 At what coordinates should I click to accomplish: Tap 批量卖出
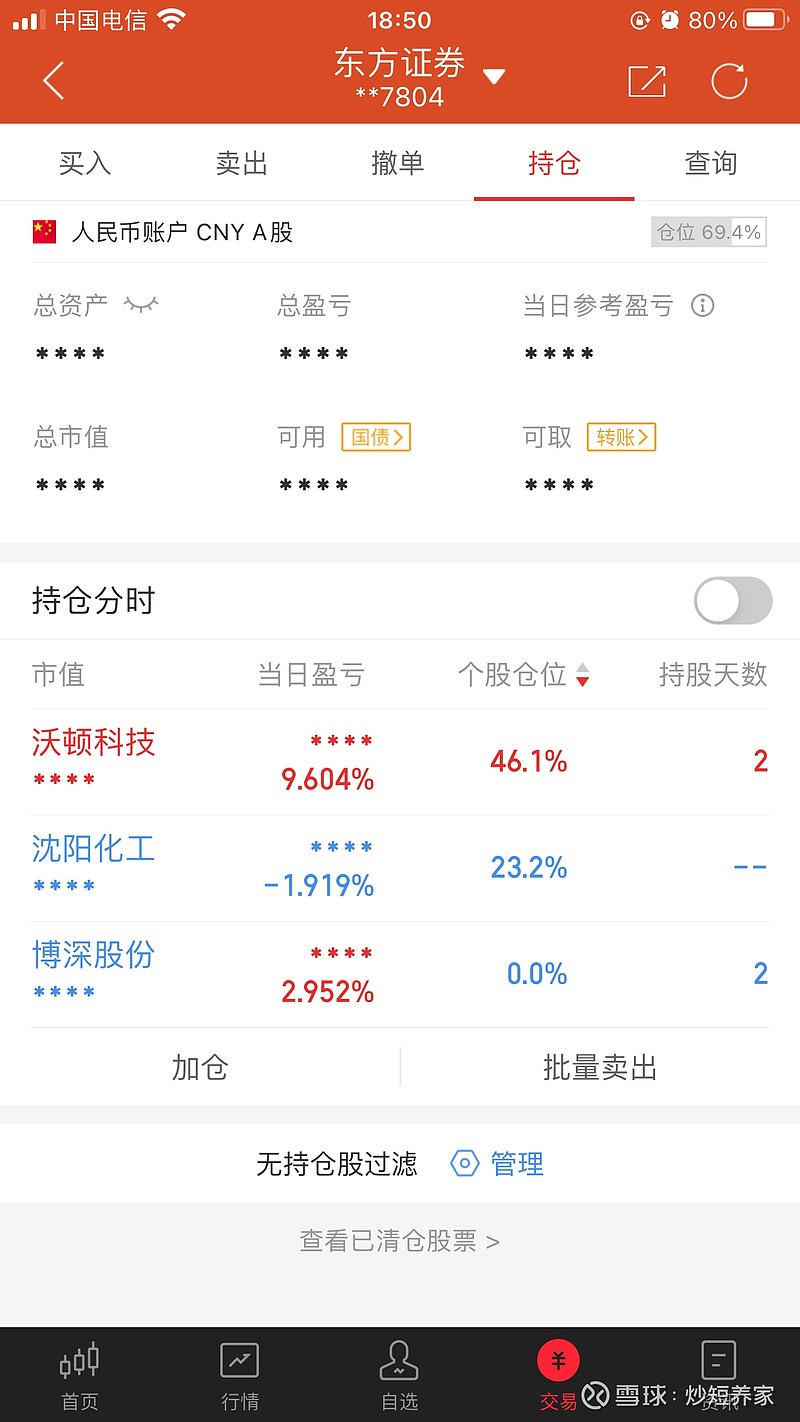(x=600, y=1068)
